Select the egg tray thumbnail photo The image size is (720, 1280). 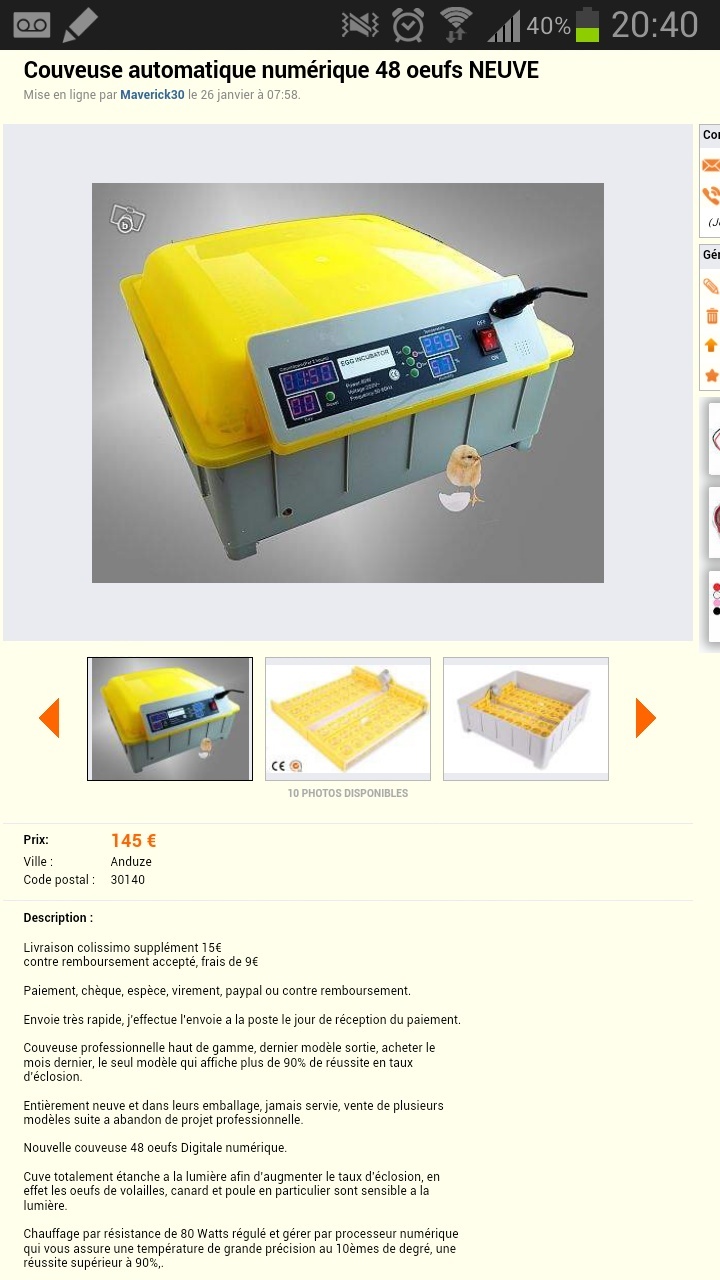[x=347, y=718]
